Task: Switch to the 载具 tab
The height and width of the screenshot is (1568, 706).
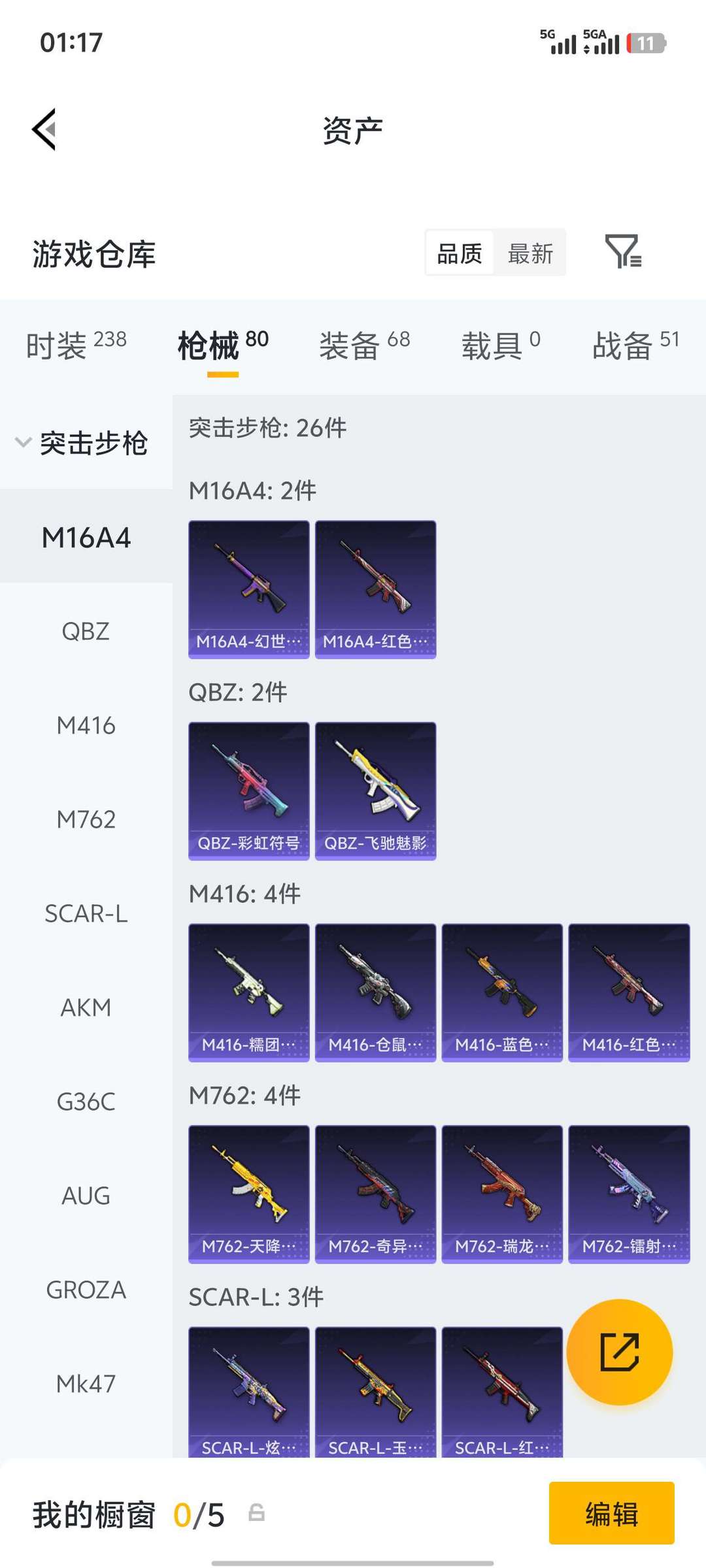Action: [x=501, y=344]
